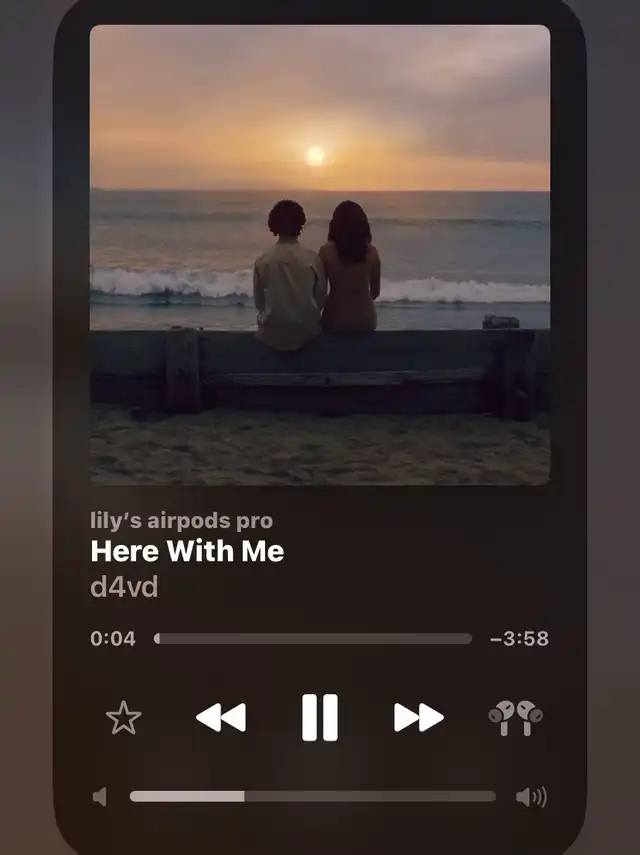This screenshot has height=855, width=640.
Task: Set volume on the volume slider
Action: (x=313, y=796)
